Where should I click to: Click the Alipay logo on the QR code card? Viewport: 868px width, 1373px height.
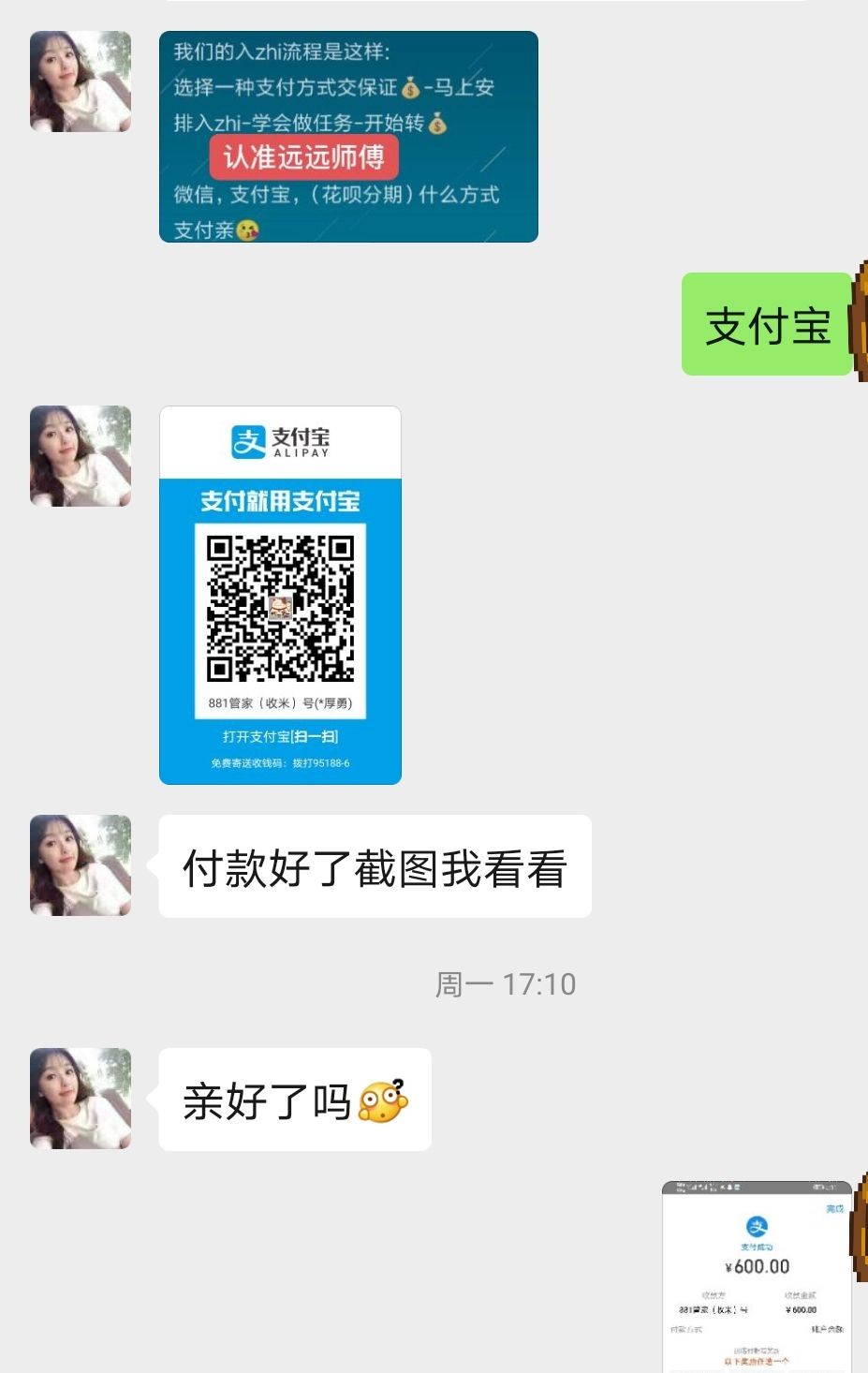point(280,440)
